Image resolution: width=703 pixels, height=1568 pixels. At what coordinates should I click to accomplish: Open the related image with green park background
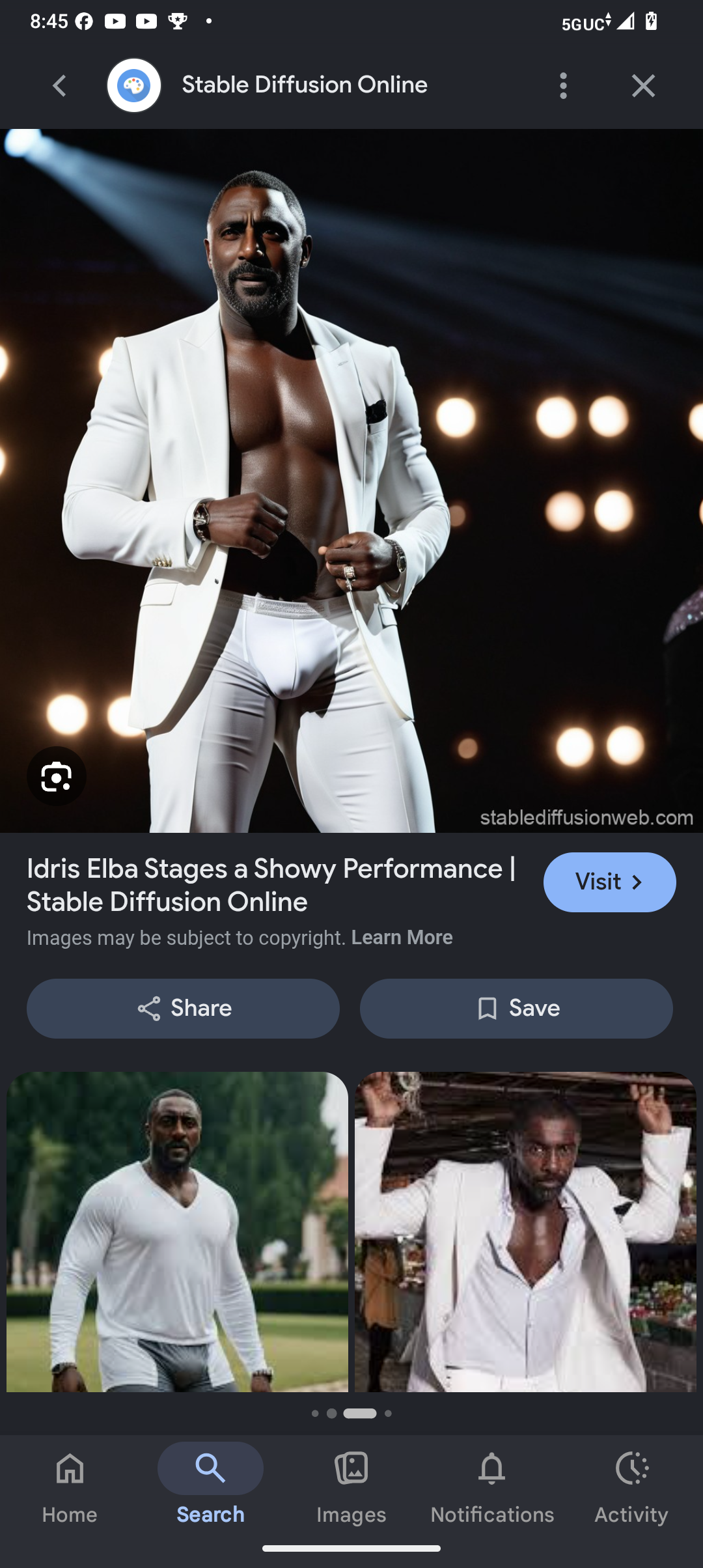[177, 1231]
